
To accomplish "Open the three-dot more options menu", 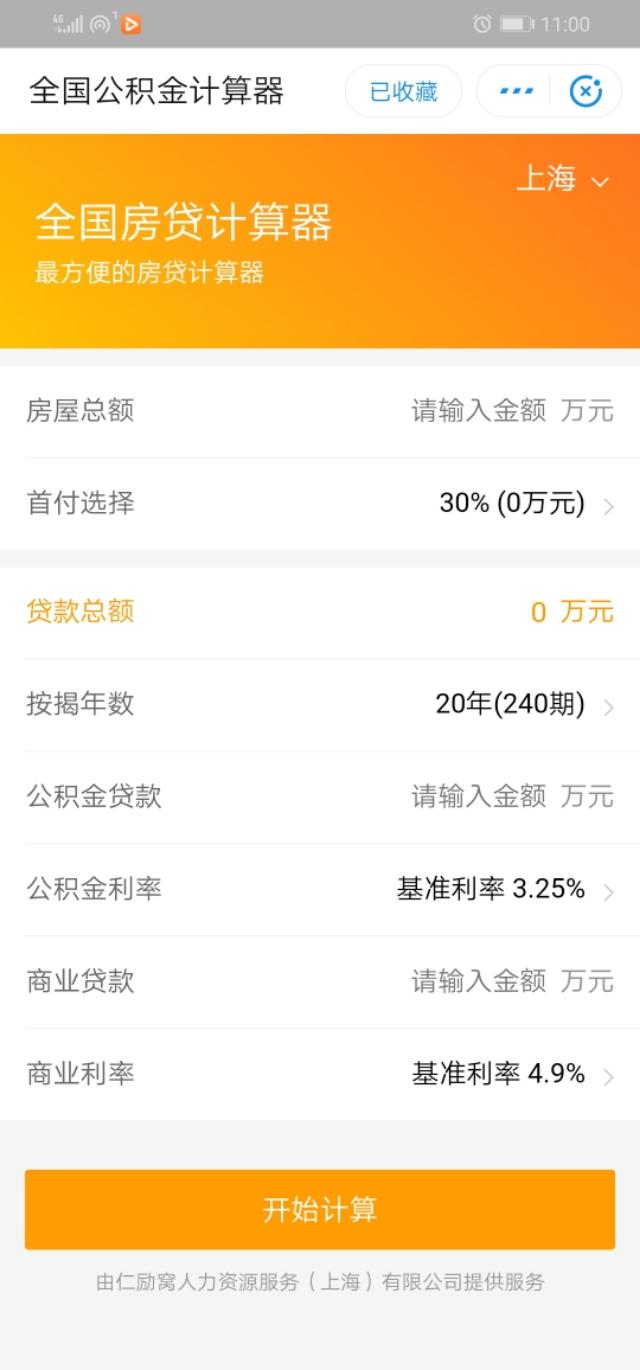I will point(516,91).
